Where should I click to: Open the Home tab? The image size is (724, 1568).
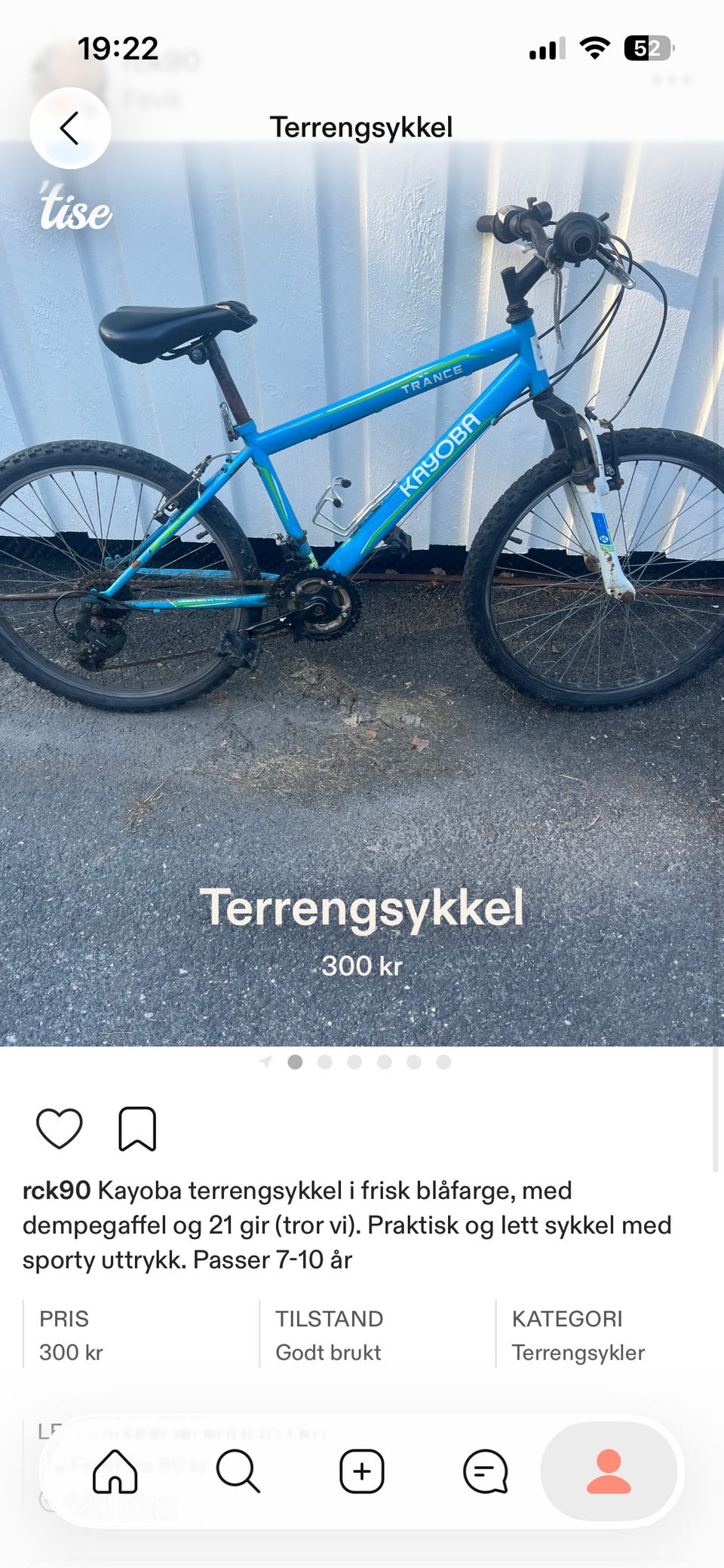pyautogui.click(x=115, y=1471)
